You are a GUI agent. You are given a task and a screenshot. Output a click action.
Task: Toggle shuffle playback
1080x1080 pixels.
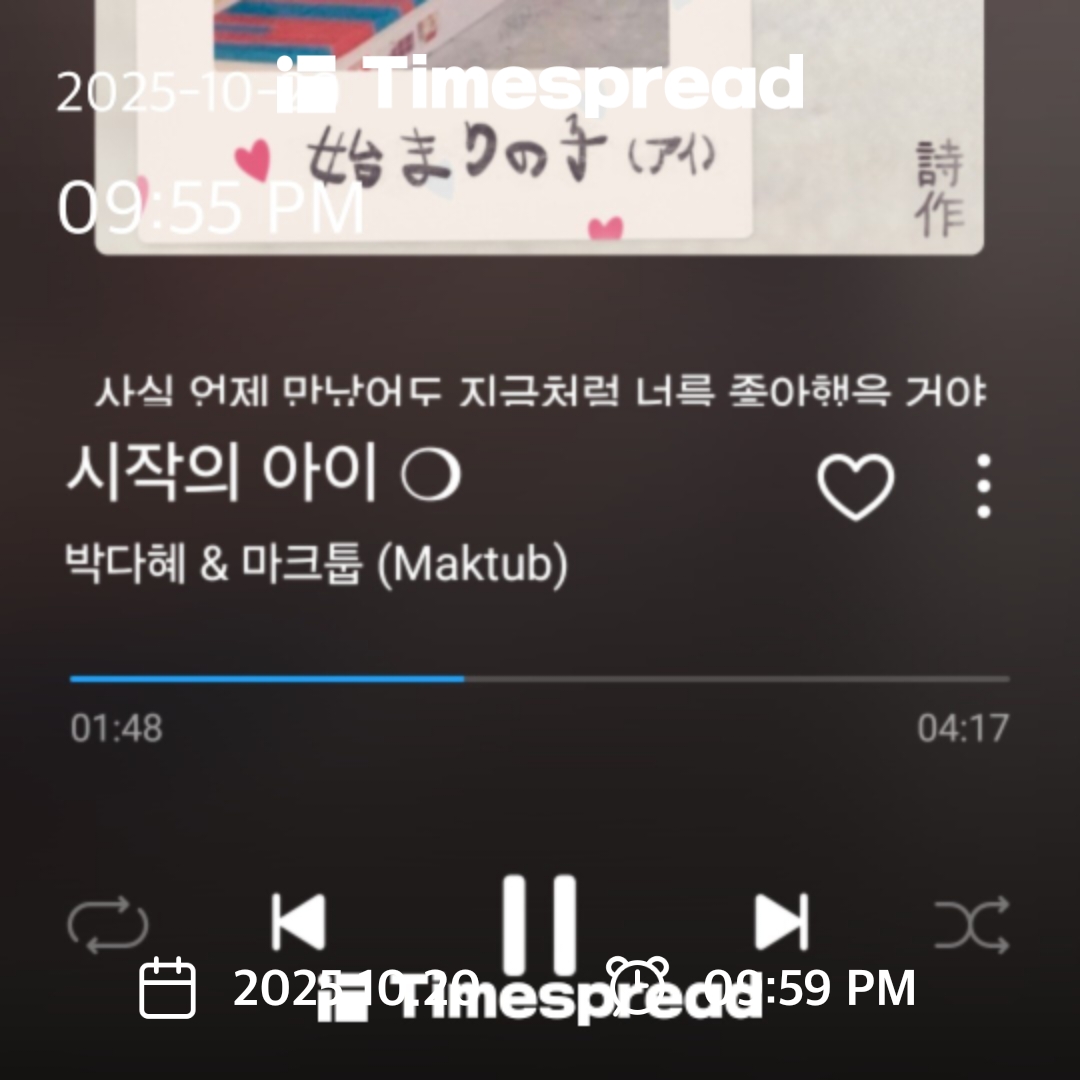pos(971,925)
